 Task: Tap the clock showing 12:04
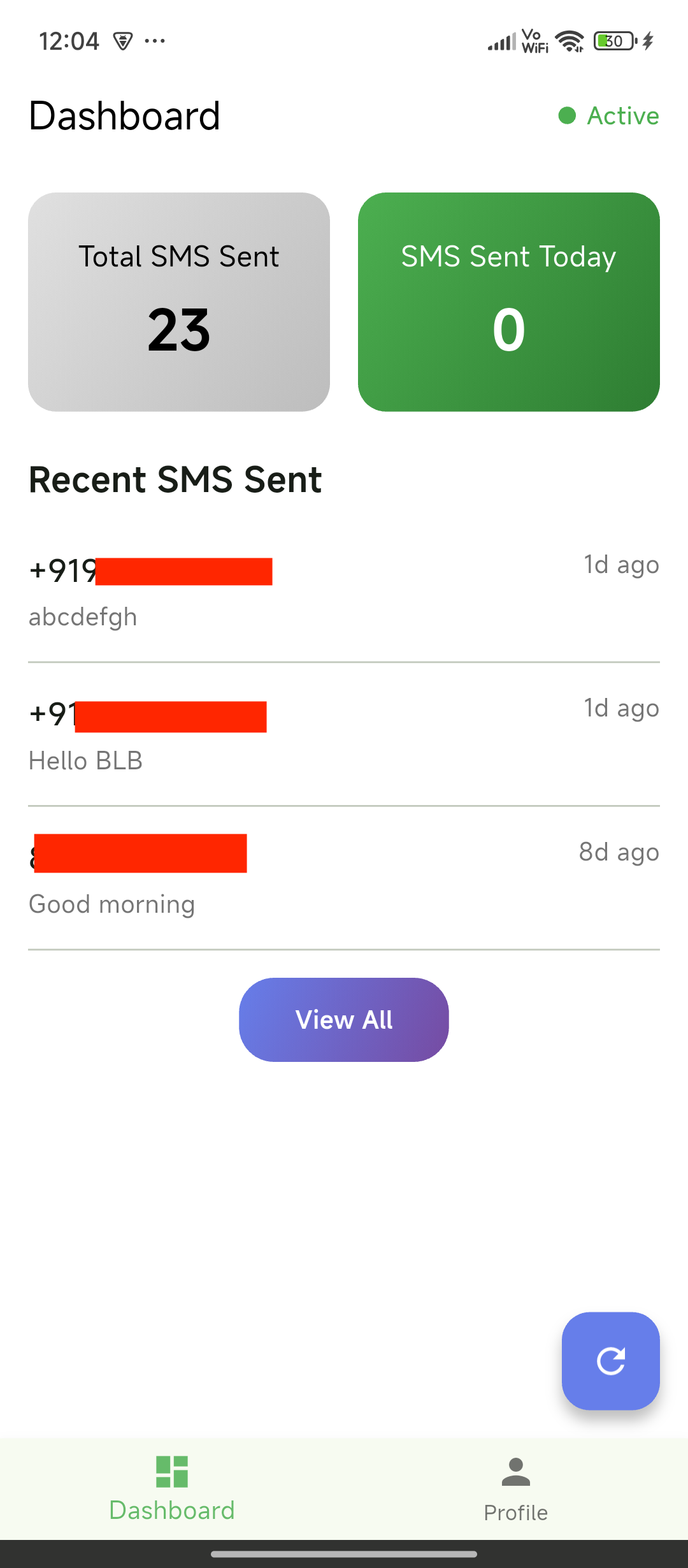pos(69,40)
